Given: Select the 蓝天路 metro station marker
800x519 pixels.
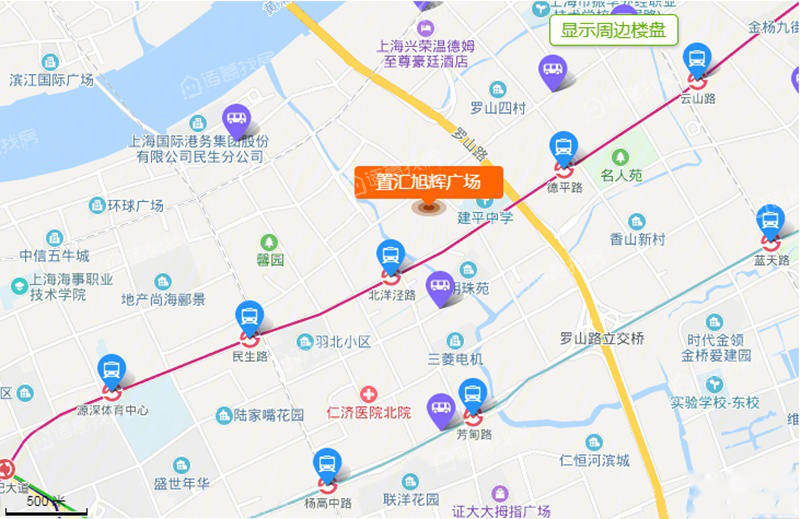Looking at the screenshot, I should click(769, 223).
